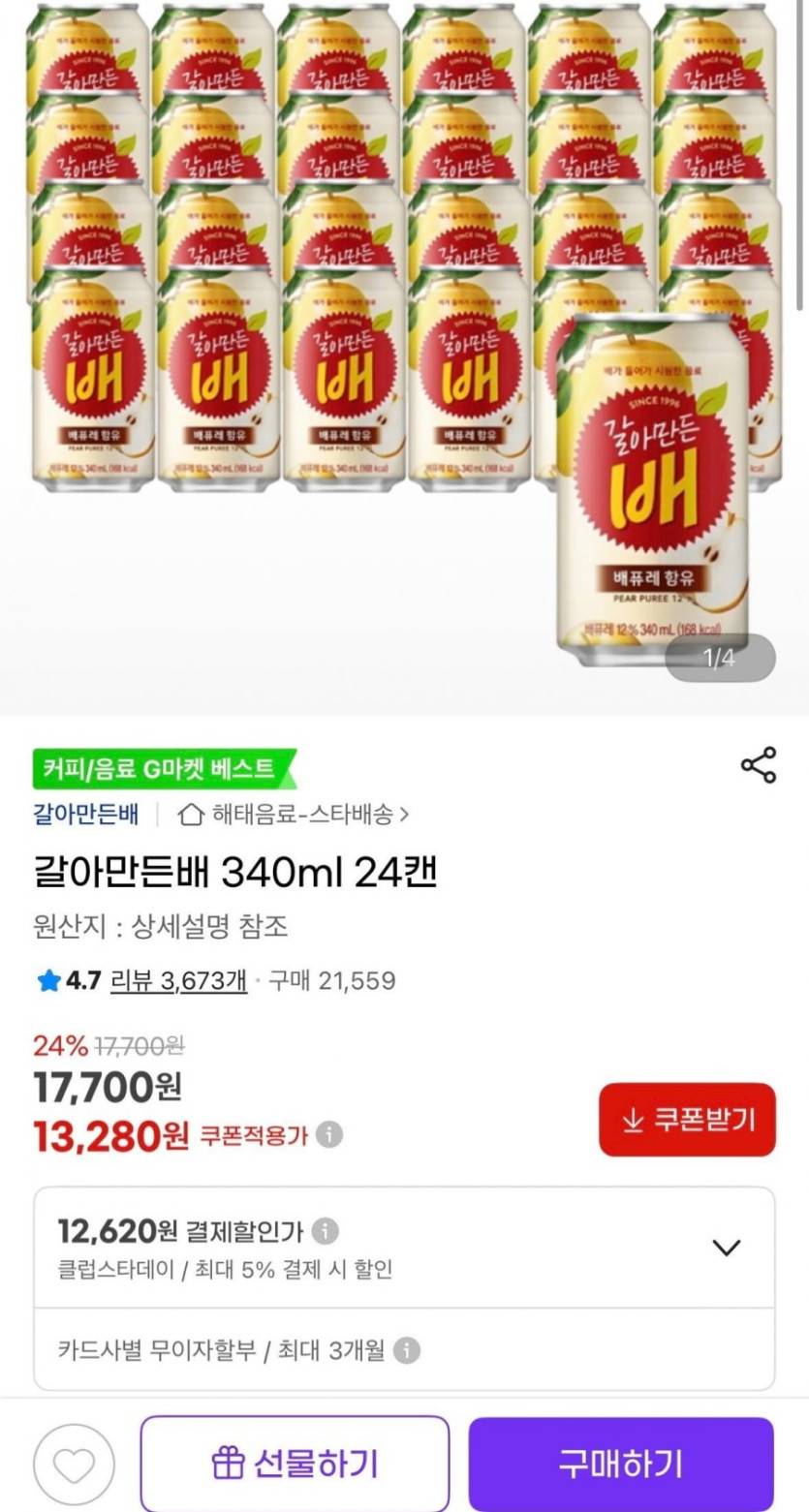Open the 리뷰 3,673개 reviews
The width and height of the screenshot is (809, 1512).
click(x=178, y=980)
